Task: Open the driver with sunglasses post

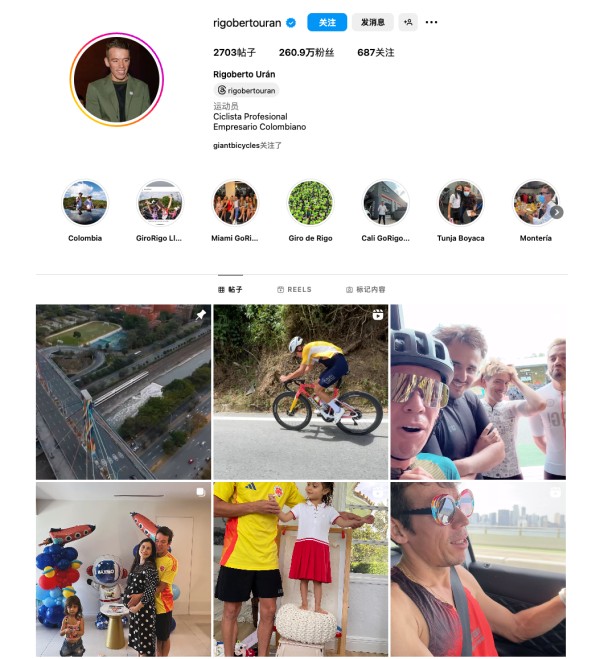Action: (x=478, y=570)
